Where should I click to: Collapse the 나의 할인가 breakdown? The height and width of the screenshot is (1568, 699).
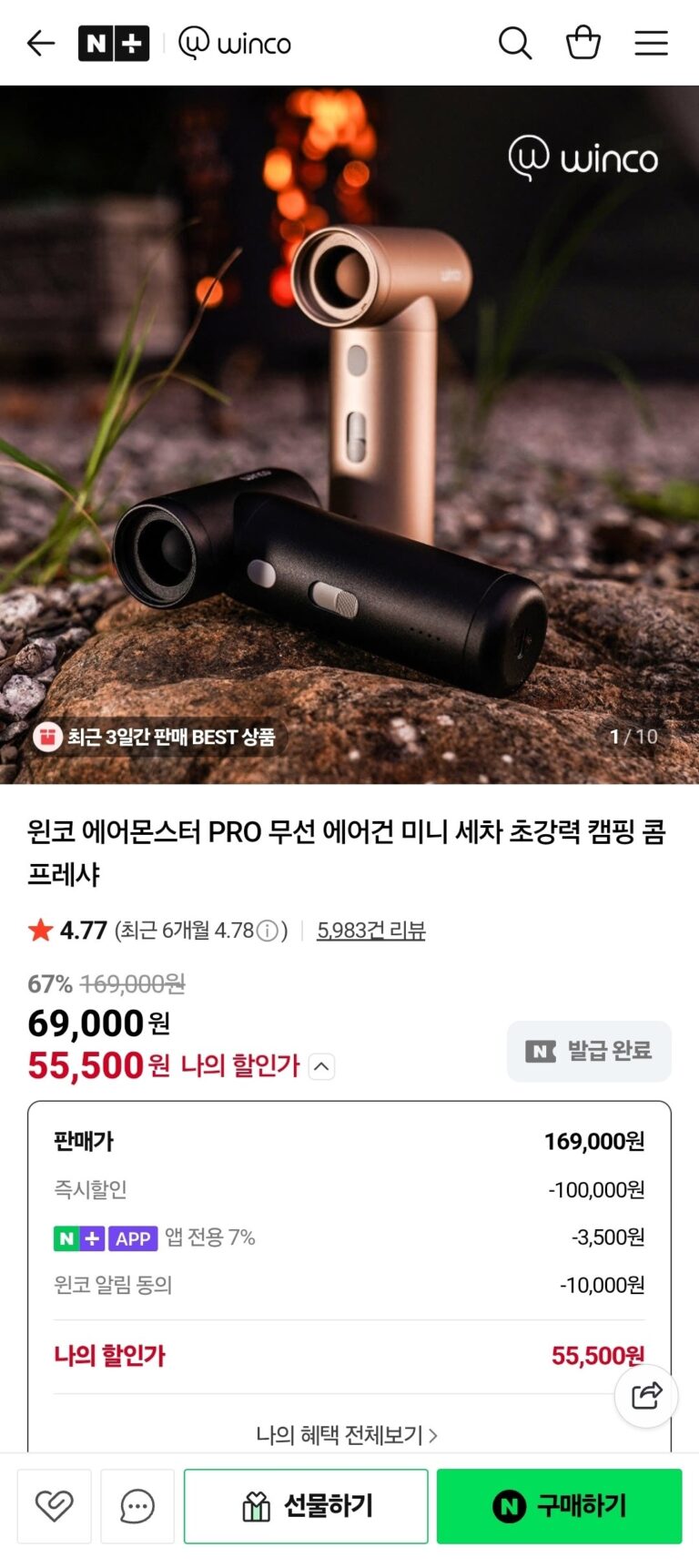pos(322,1066)
